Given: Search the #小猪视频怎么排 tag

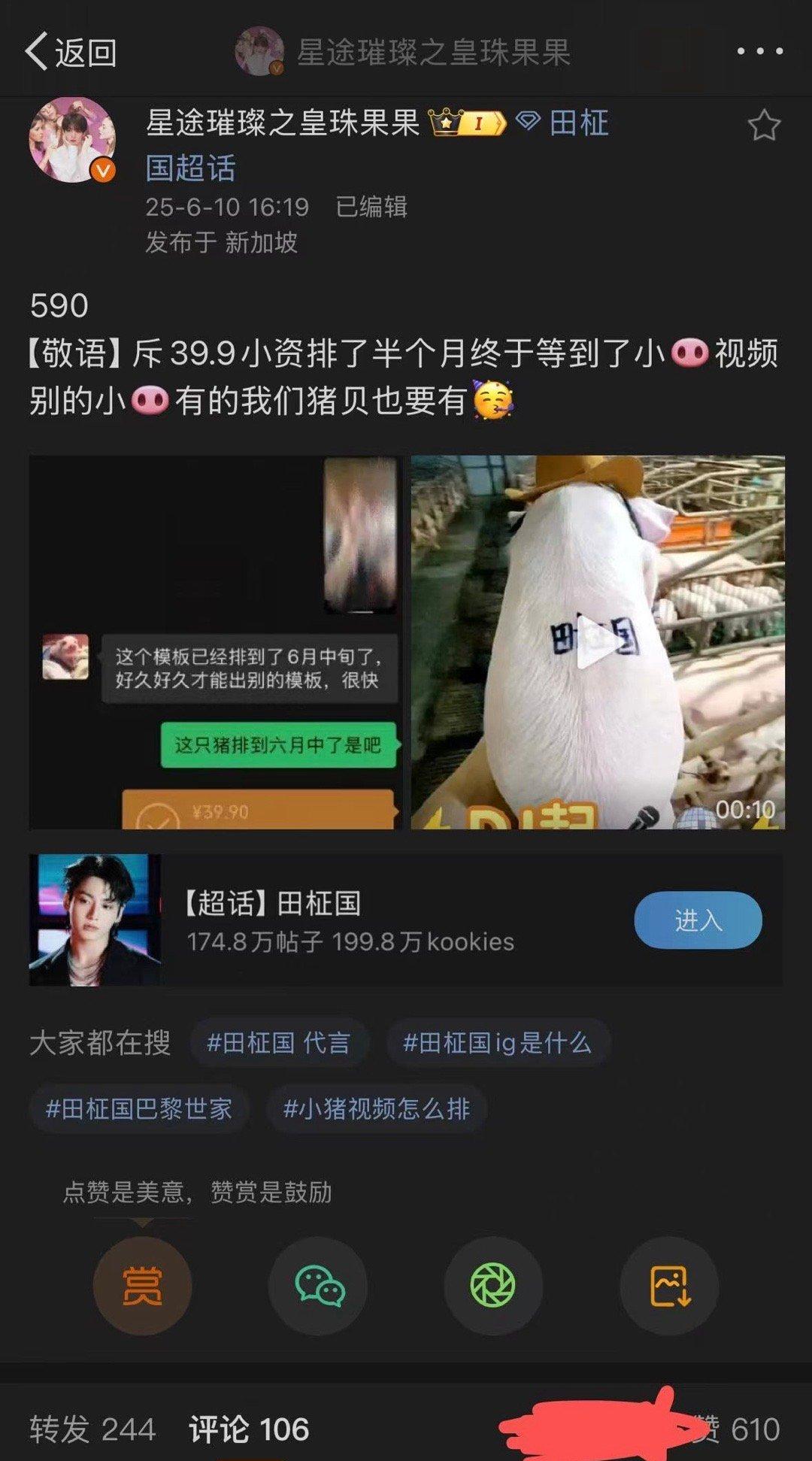Looking at the screenshot, I should (x=377, y=1108).
